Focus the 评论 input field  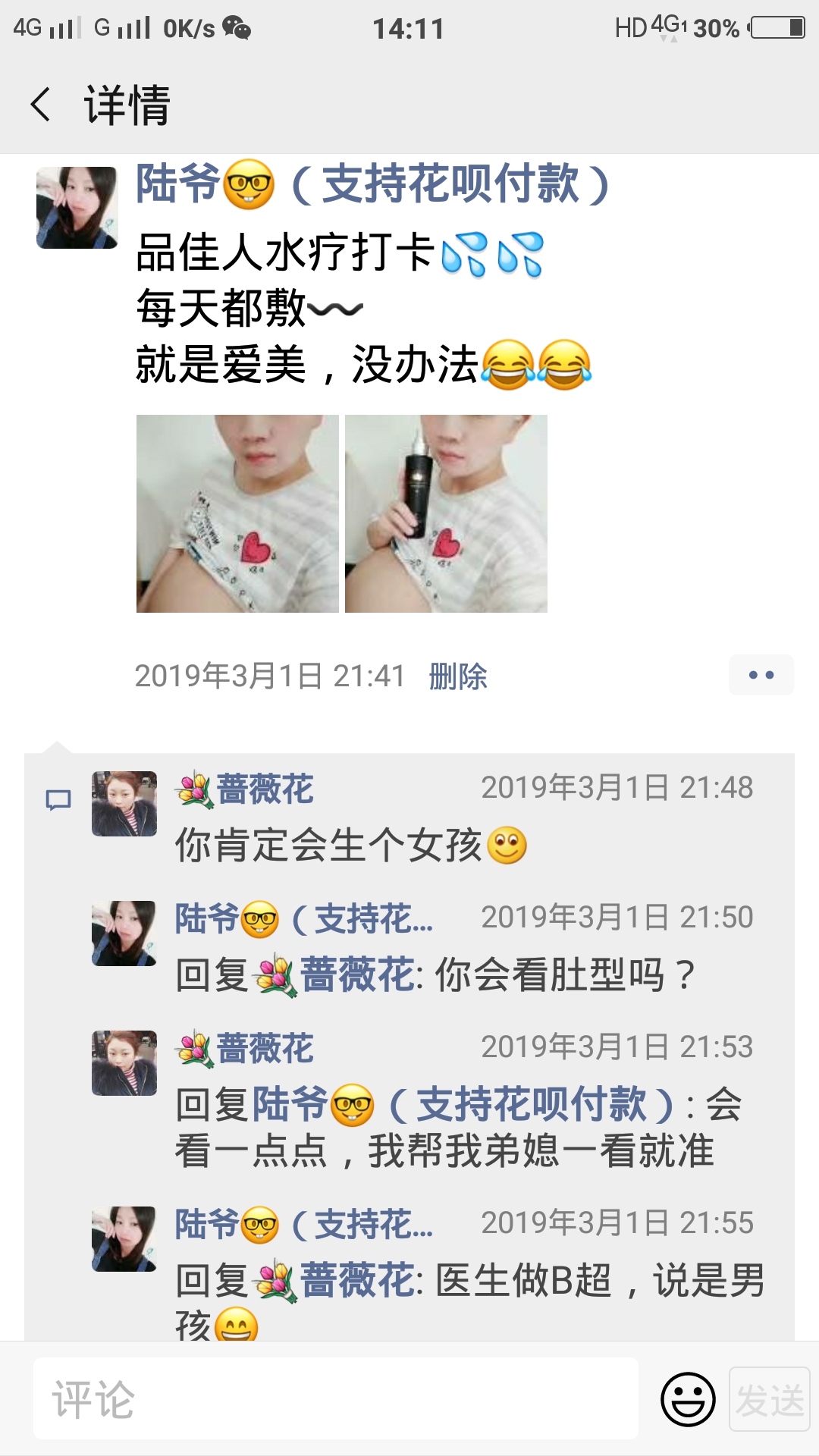pos(335,1399)
